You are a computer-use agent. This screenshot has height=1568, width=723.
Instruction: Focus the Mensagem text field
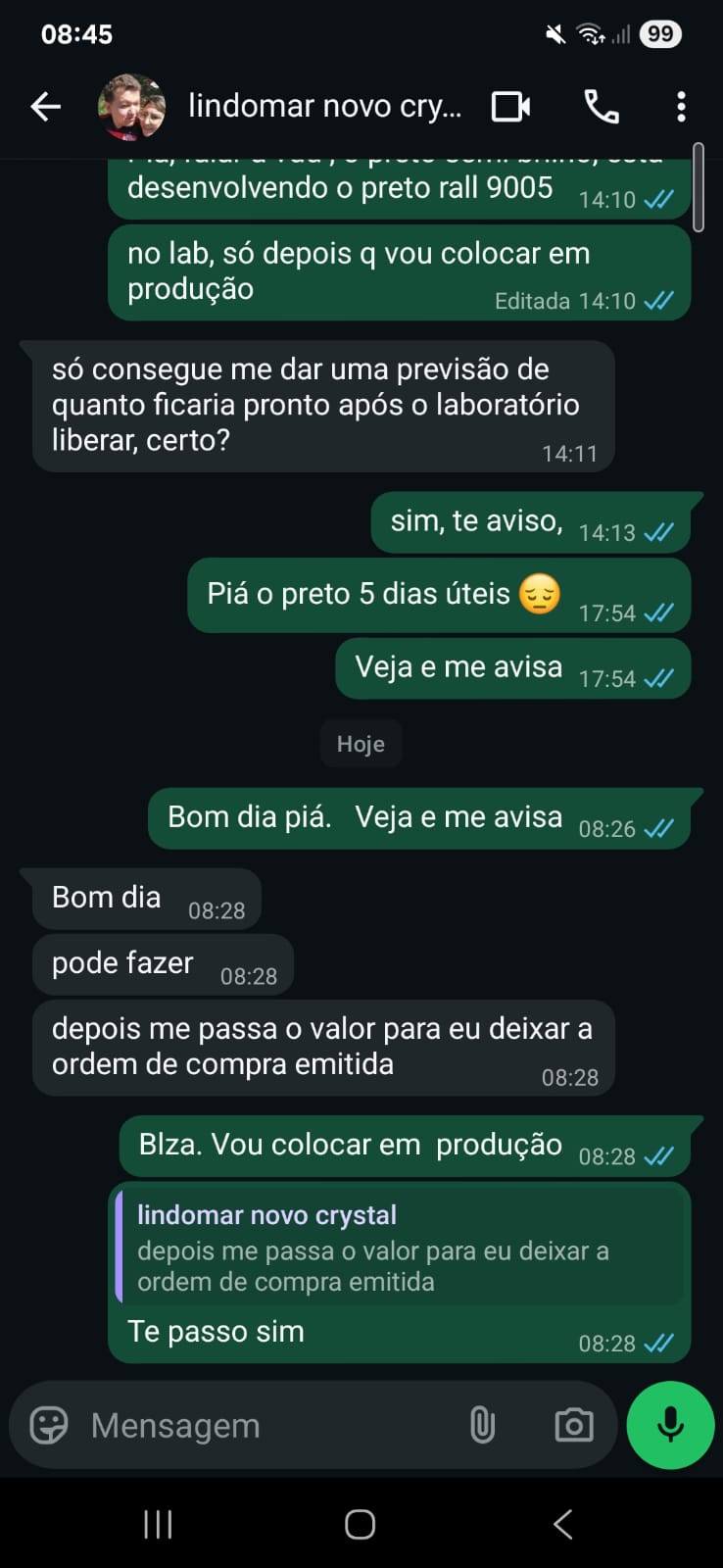[265, 1425]
